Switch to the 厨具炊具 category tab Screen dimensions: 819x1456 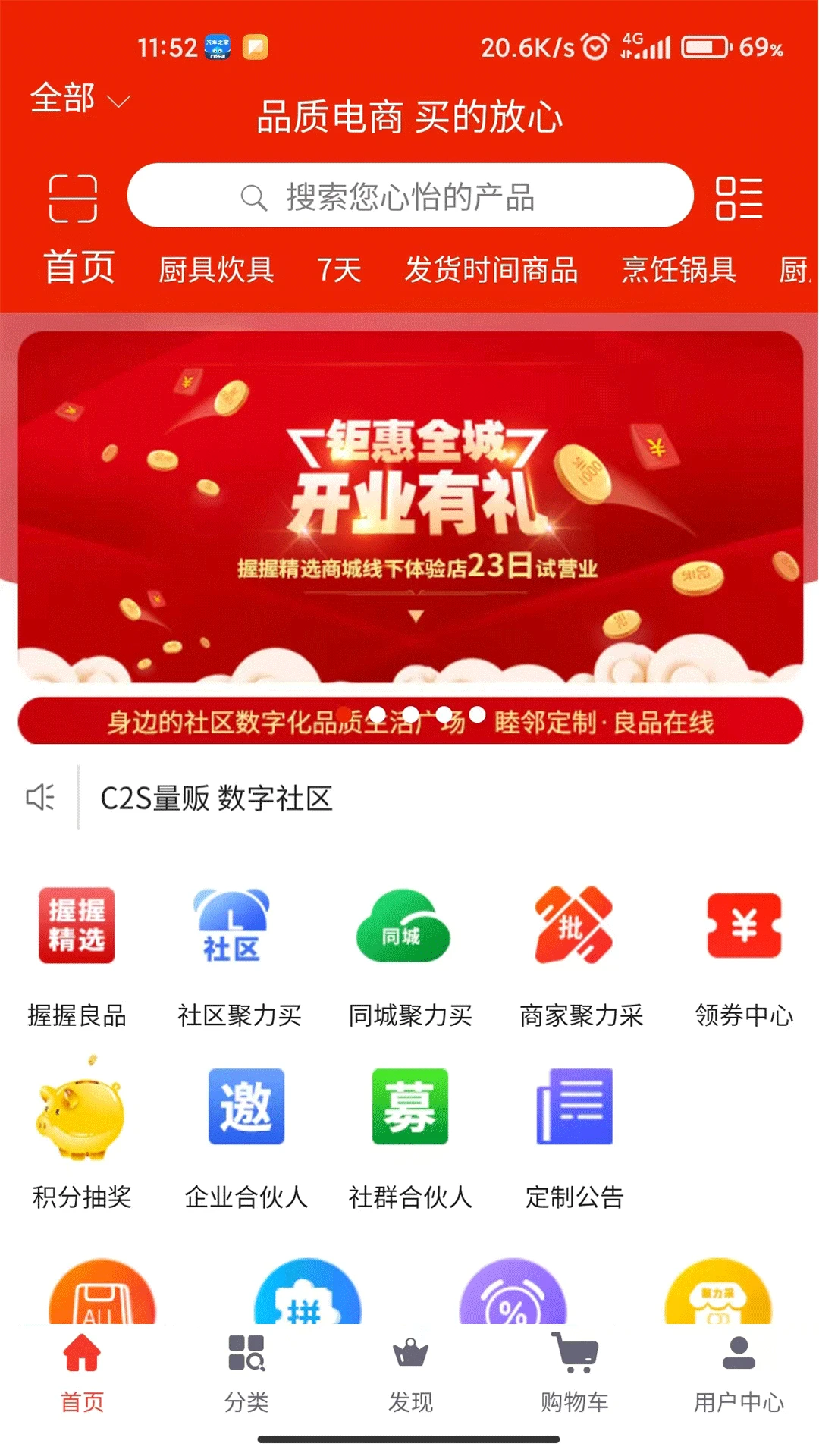point(216,270)
